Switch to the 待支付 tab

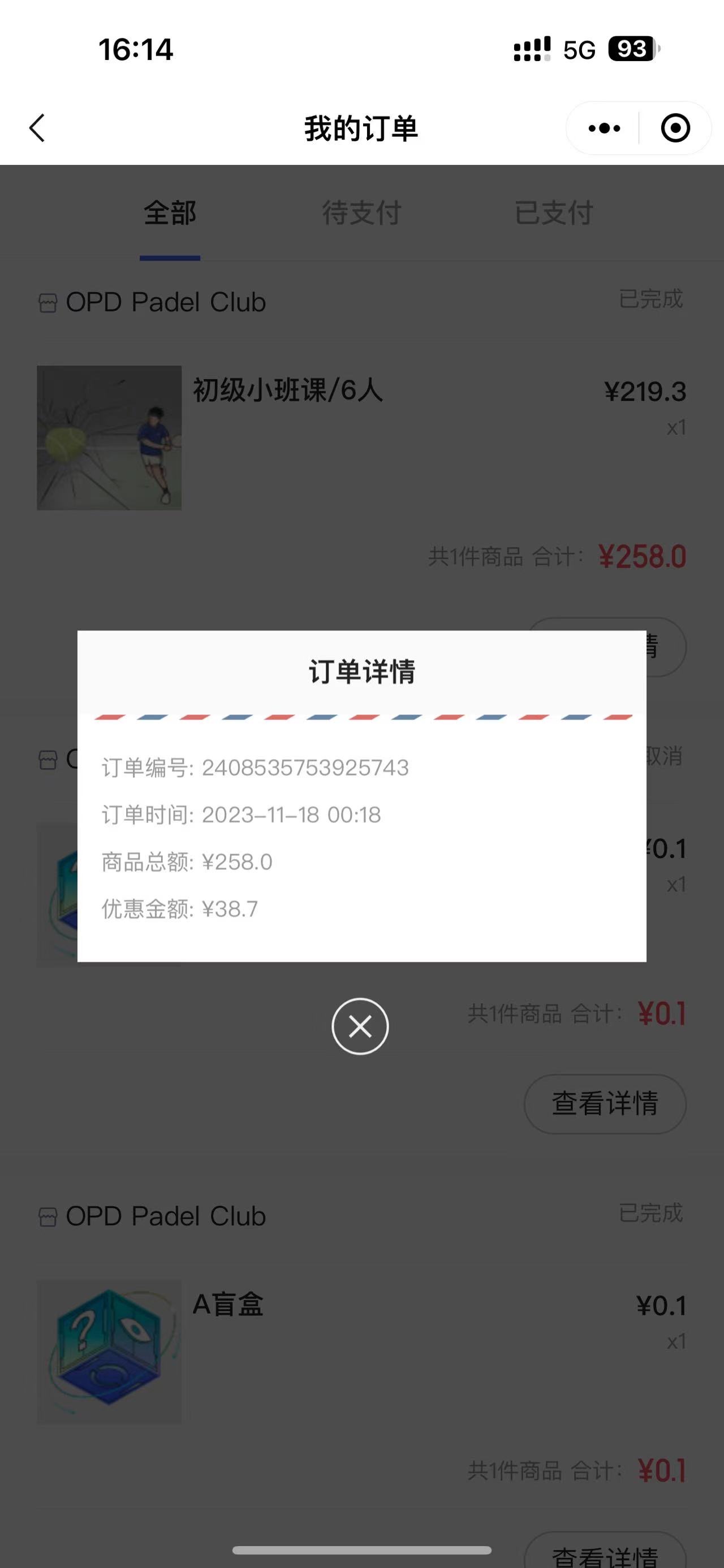[361, 213]
